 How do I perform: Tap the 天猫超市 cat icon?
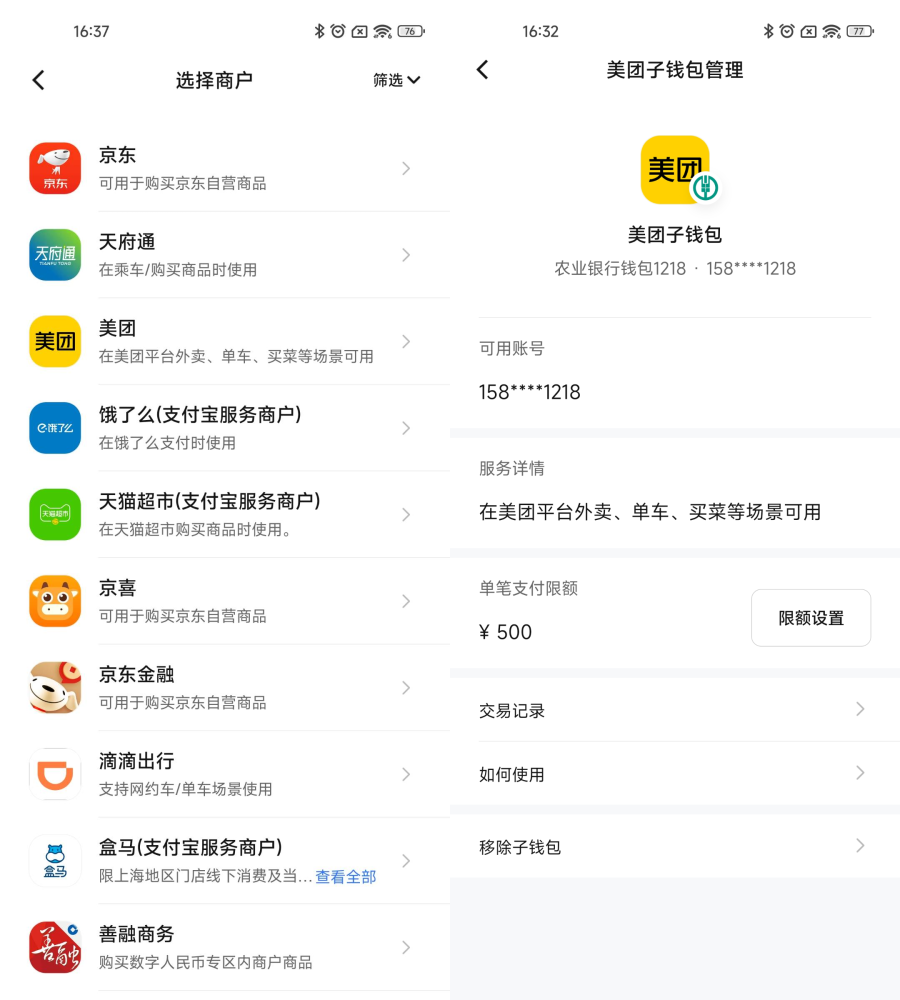pos(55,514)
